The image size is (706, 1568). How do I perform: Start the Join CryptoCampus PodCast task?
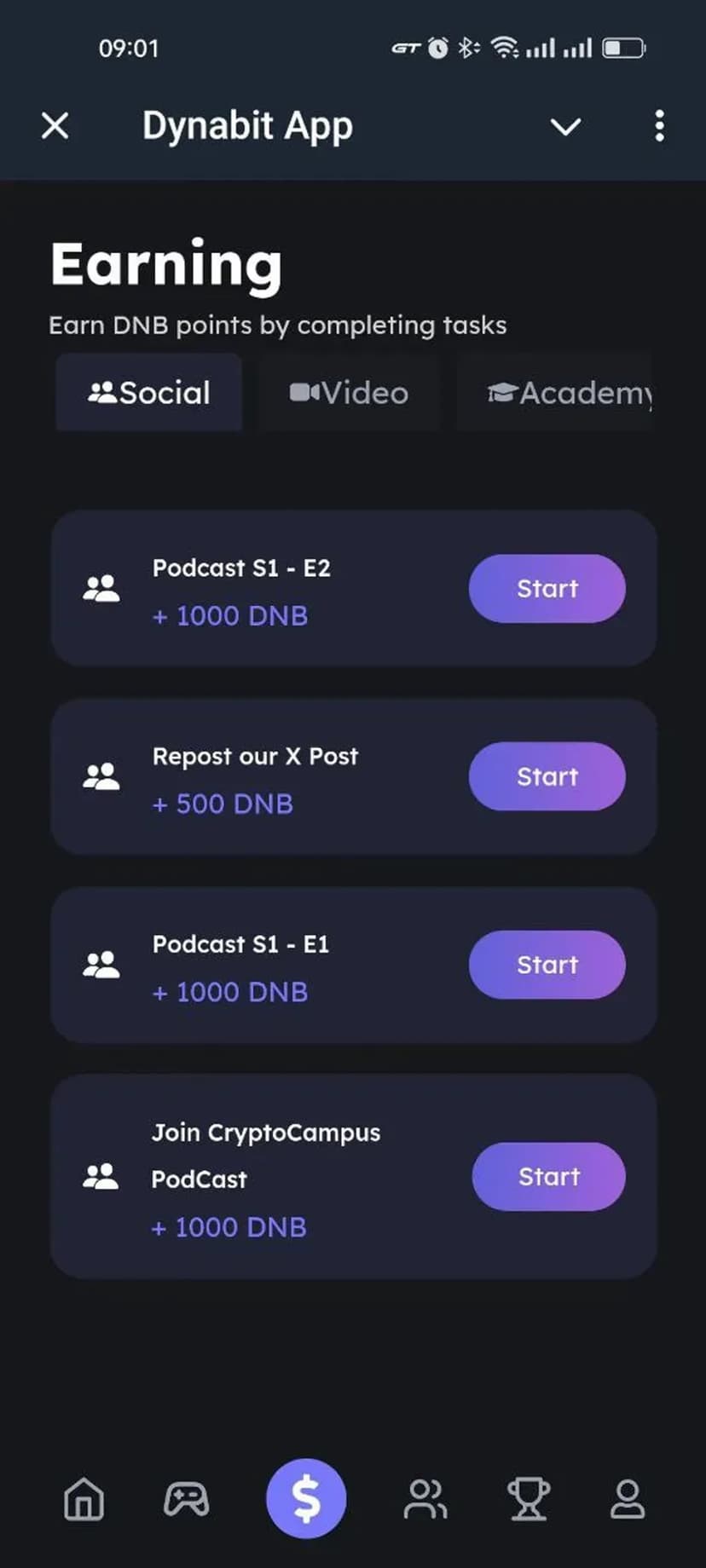click(548, 1177)
